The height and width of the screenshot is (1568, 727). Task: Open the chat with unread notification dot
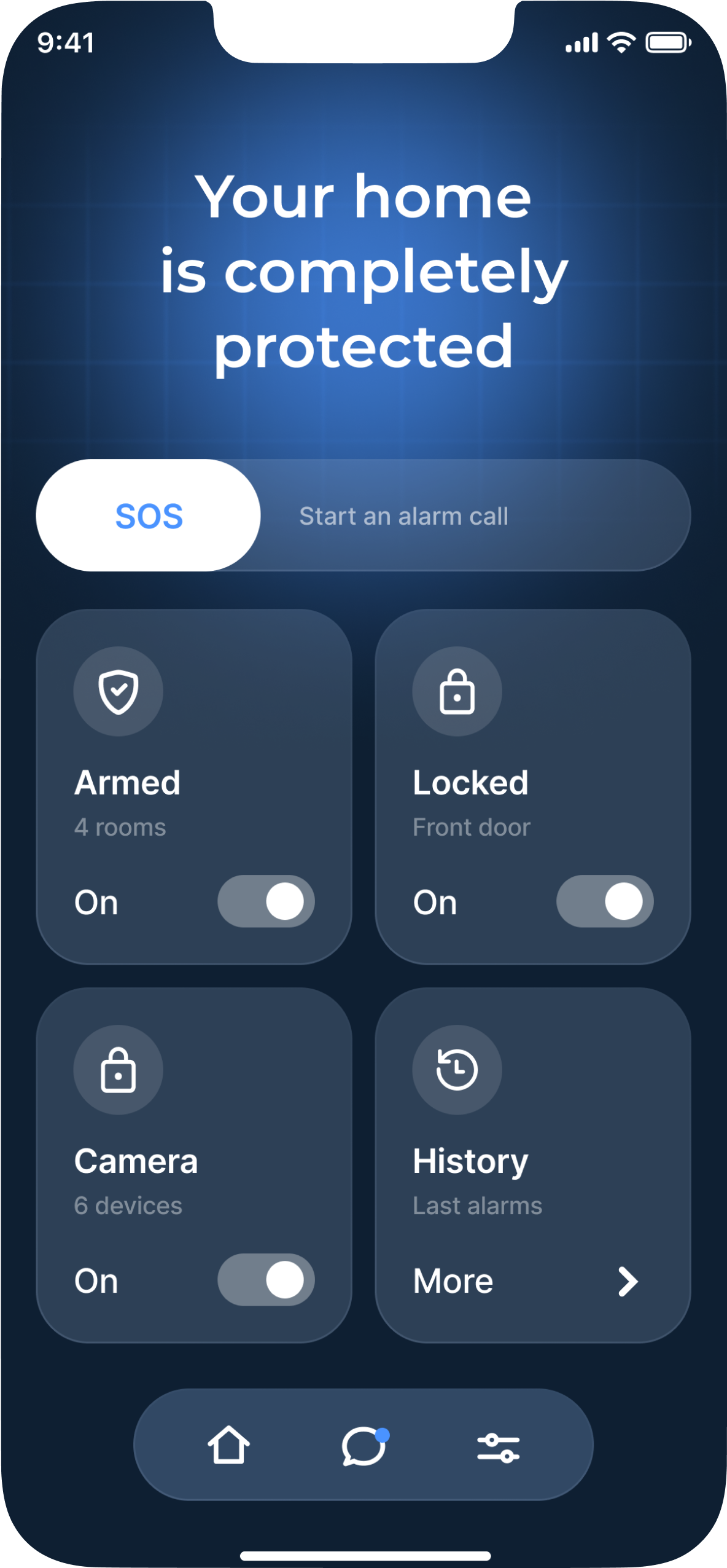[363, 1446]
